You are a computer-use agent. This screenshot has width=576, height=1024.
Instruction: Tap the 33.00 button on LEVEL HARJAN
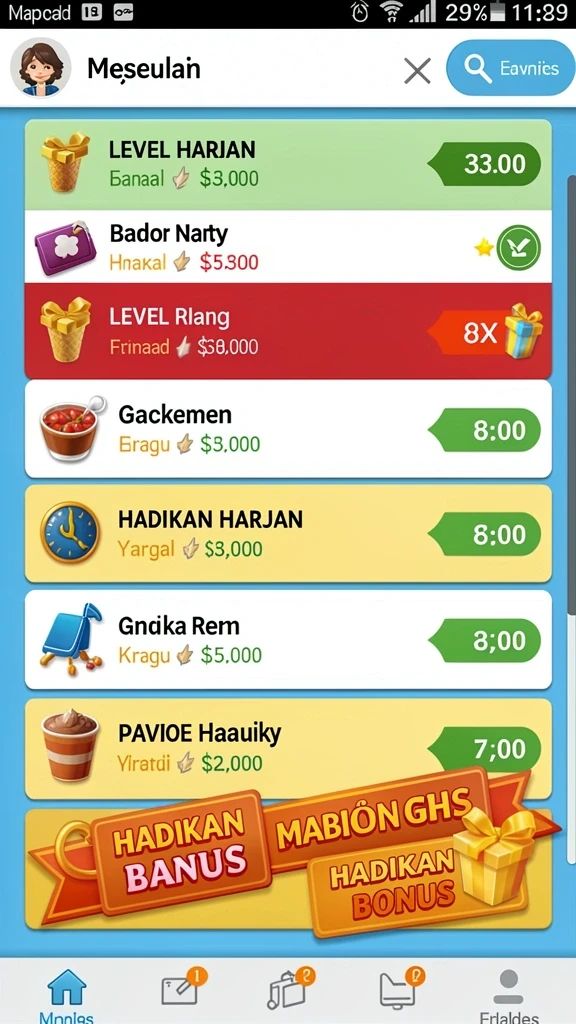(x=485, y=163)
